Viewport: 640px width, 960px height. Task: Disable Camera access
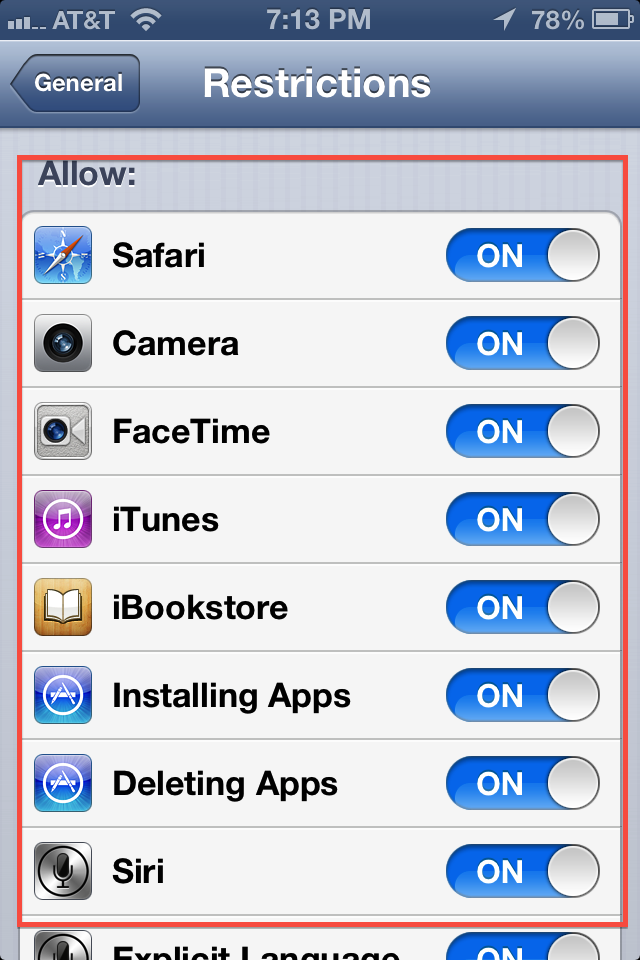[x=522, y=344]
